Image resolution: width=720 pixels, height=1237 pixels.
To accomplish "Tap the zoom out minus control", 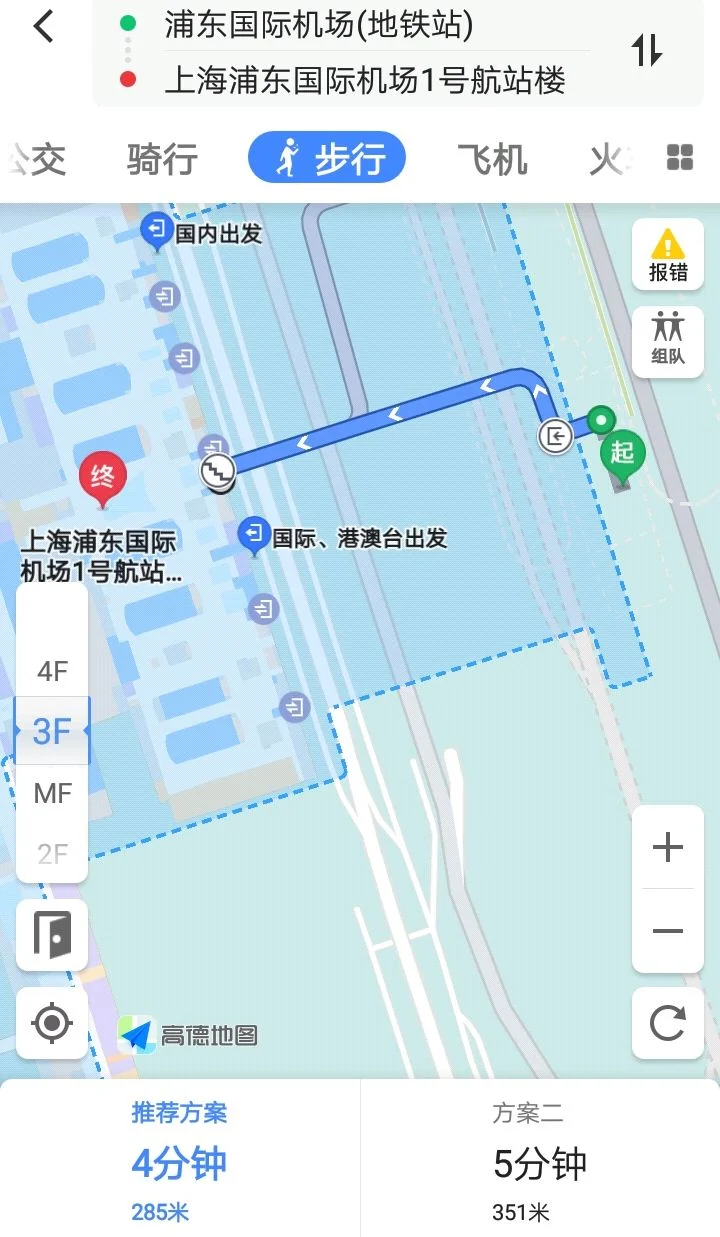I will [666, 930].
